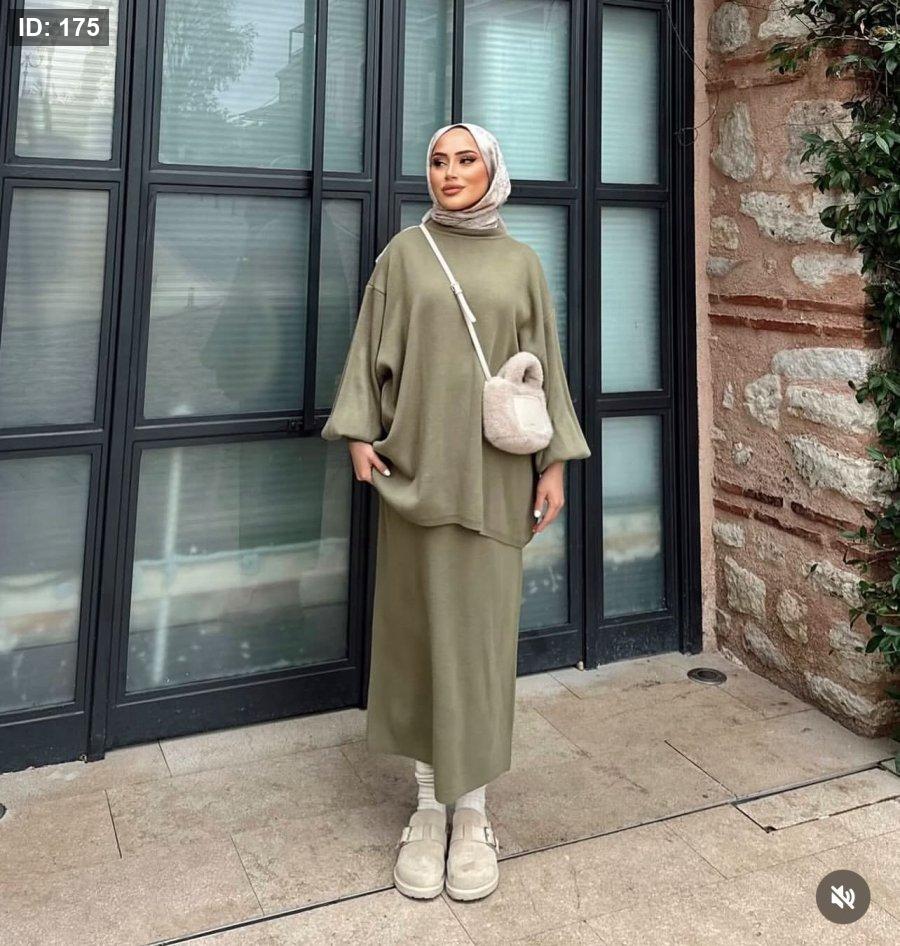This screenshot has width=900, height=946.
Task: Unmute the video sound
Action: point(842,897)
